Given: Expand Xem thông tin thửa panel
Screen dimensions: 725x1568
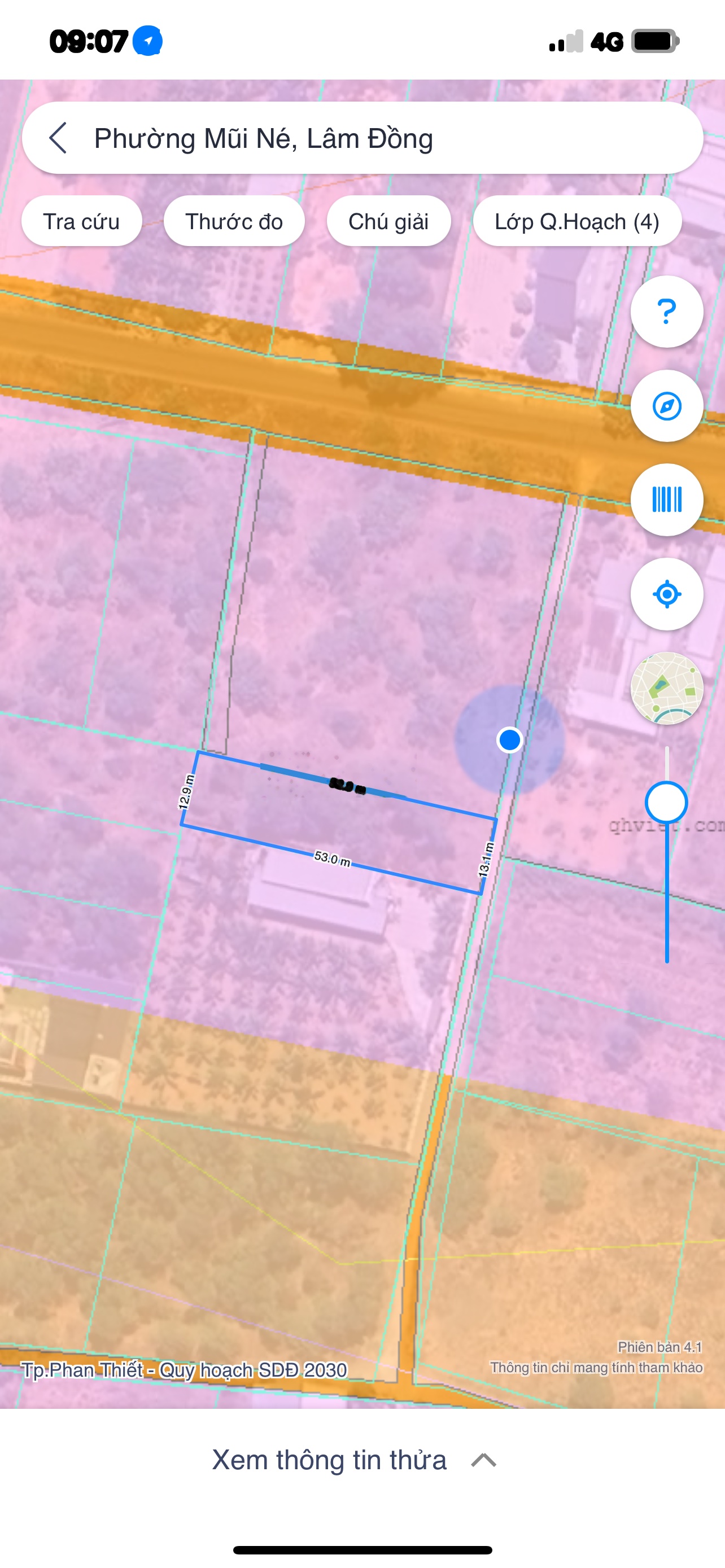Looking at the screenshot, I should (354, 1460).
